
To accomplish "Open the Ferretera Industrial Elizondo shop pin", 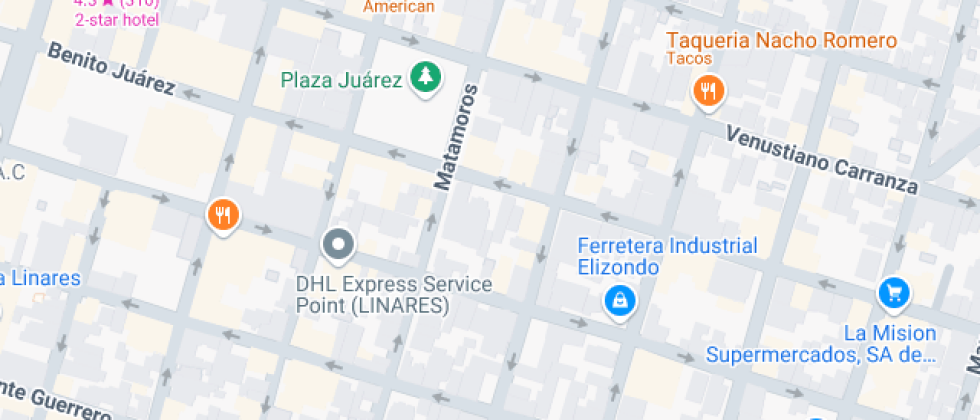I will click(620, 299).
